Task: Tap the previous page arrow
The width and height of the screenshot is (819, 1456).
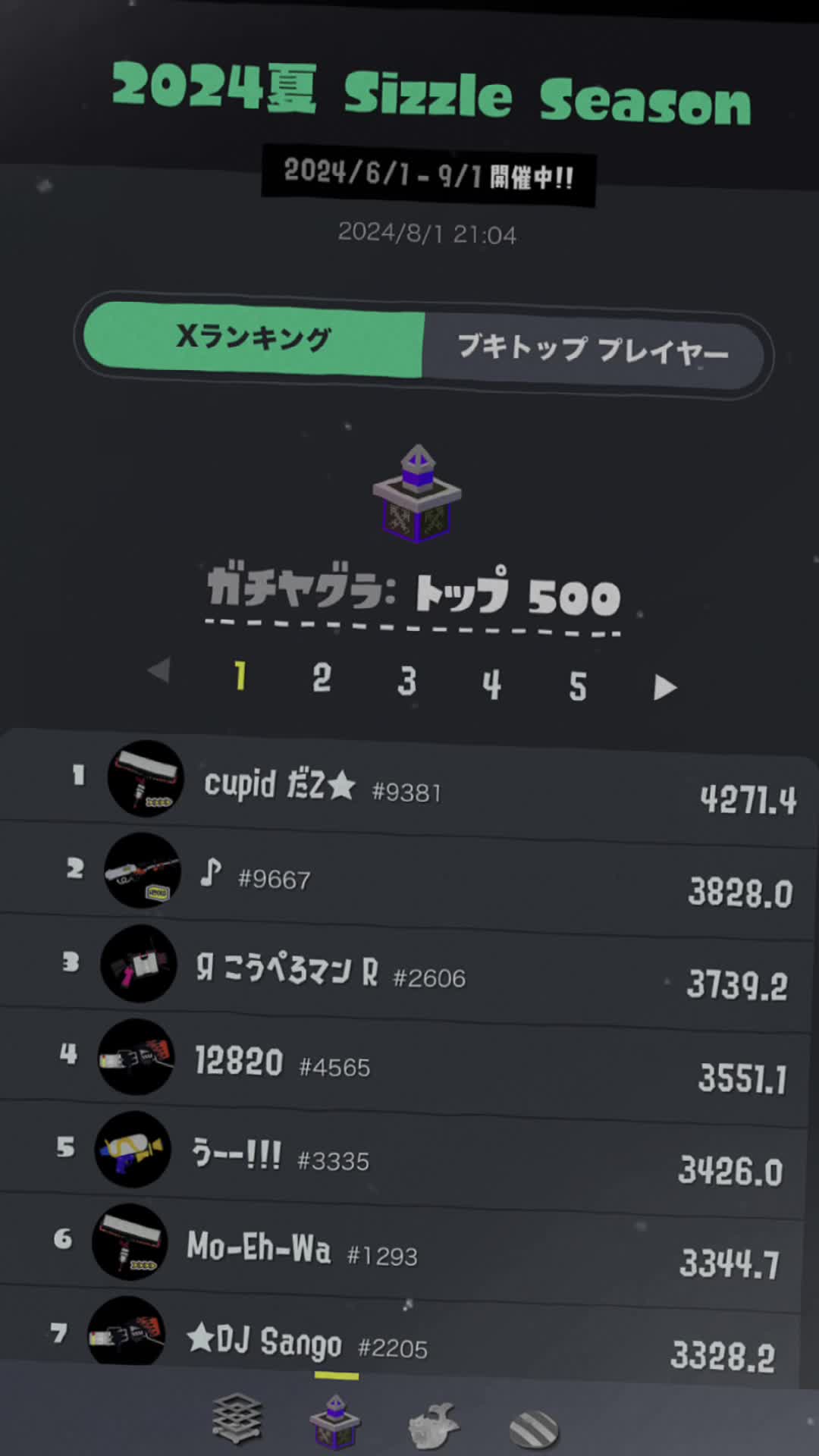Action: (x=158, y=670)
